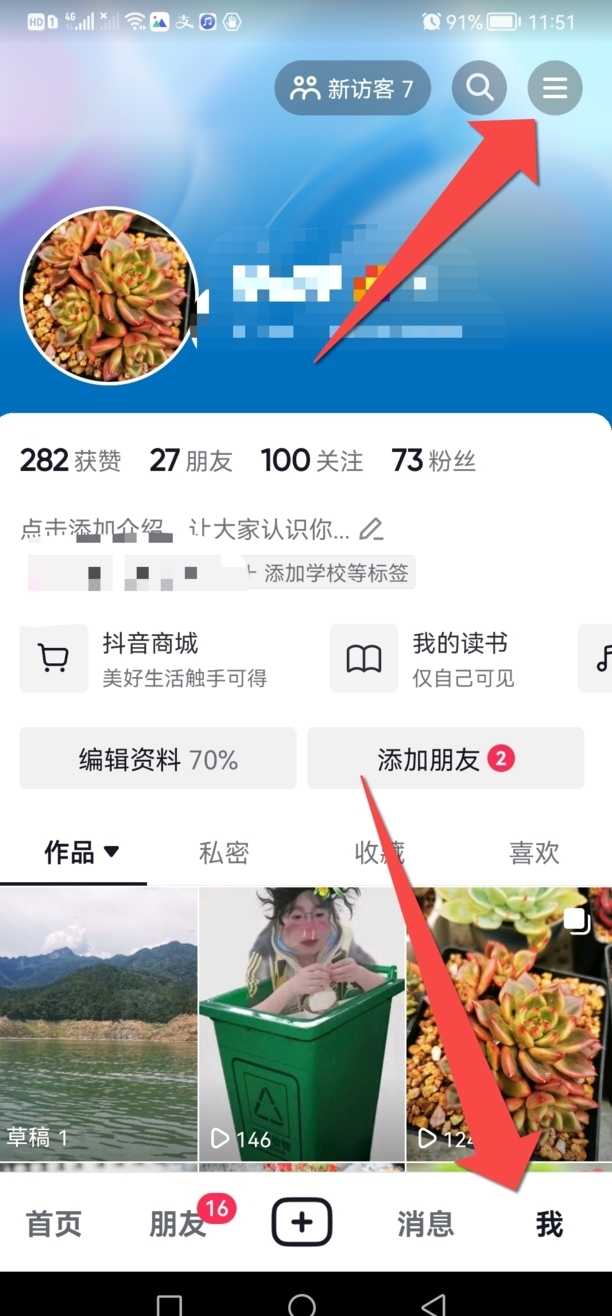Open the profile avatar picture

pyautogui.click(x=109, y=296)
